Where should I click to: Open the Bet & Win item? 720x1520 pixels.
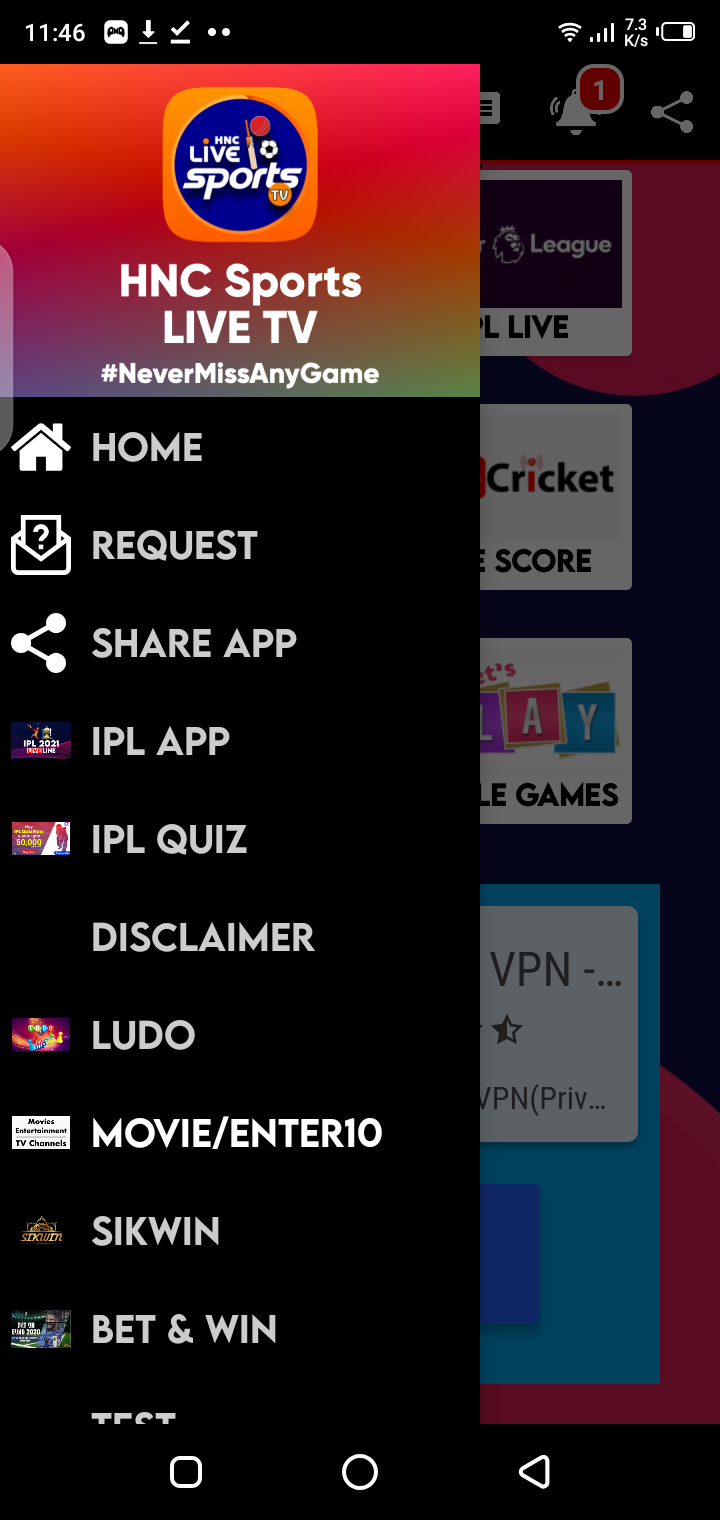183,1329
